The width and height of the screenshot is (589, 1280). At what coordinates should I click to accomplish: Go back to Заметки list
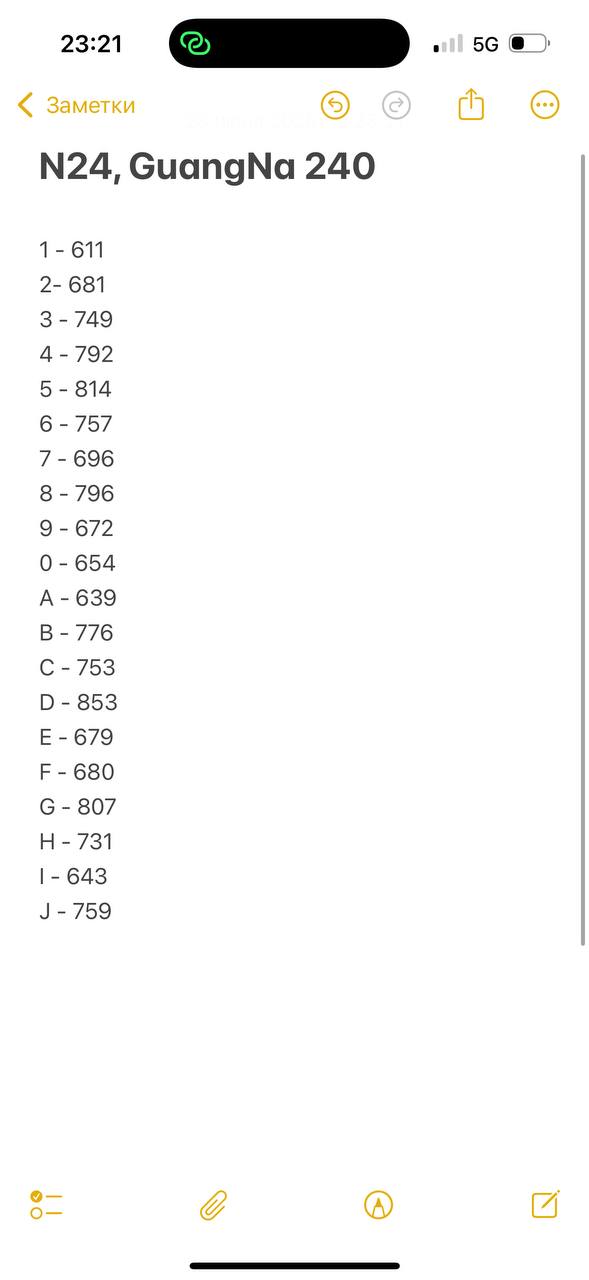[76, 105]
